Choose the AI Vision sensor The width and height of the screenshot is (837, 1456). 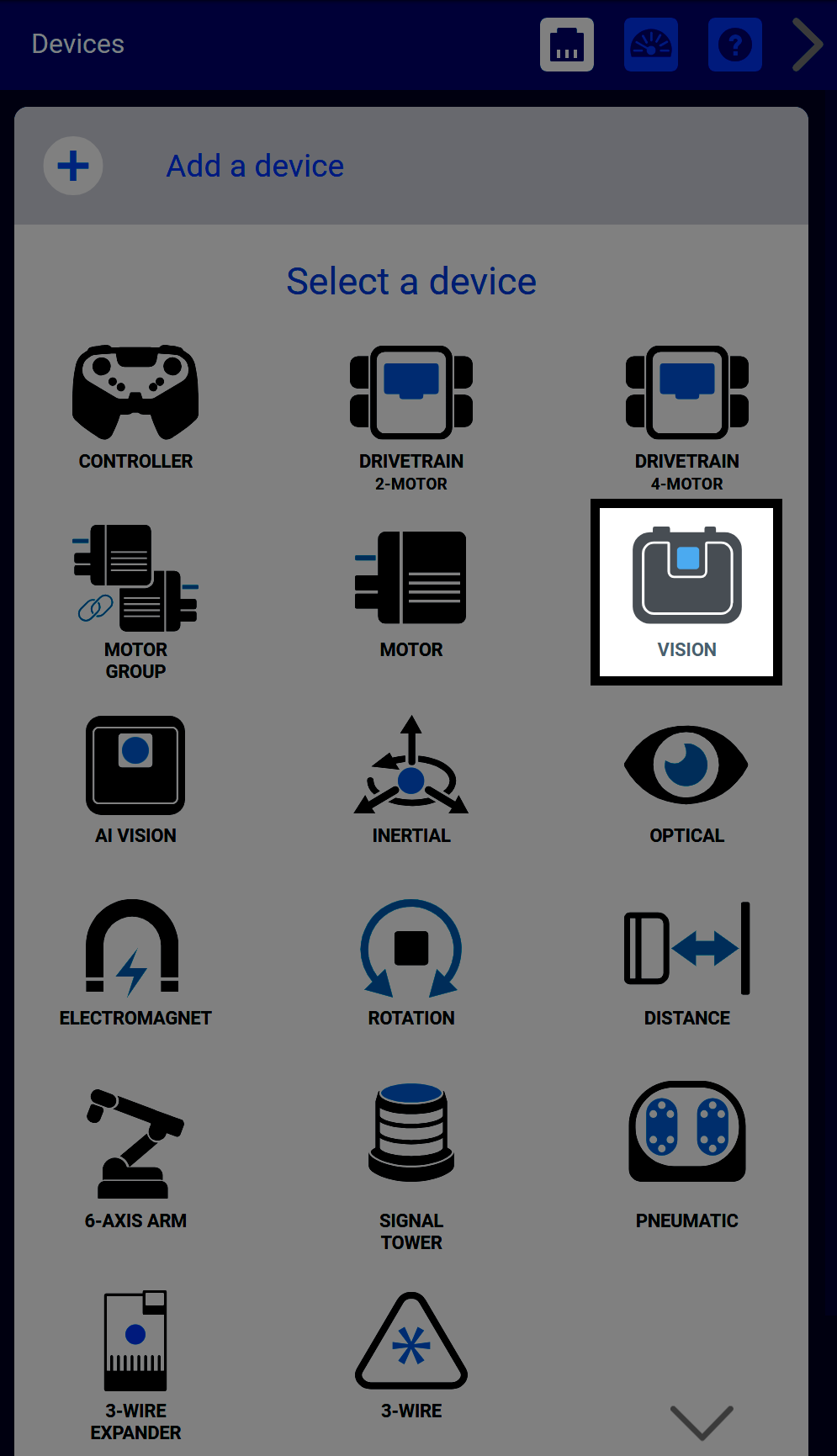point(135,780)
